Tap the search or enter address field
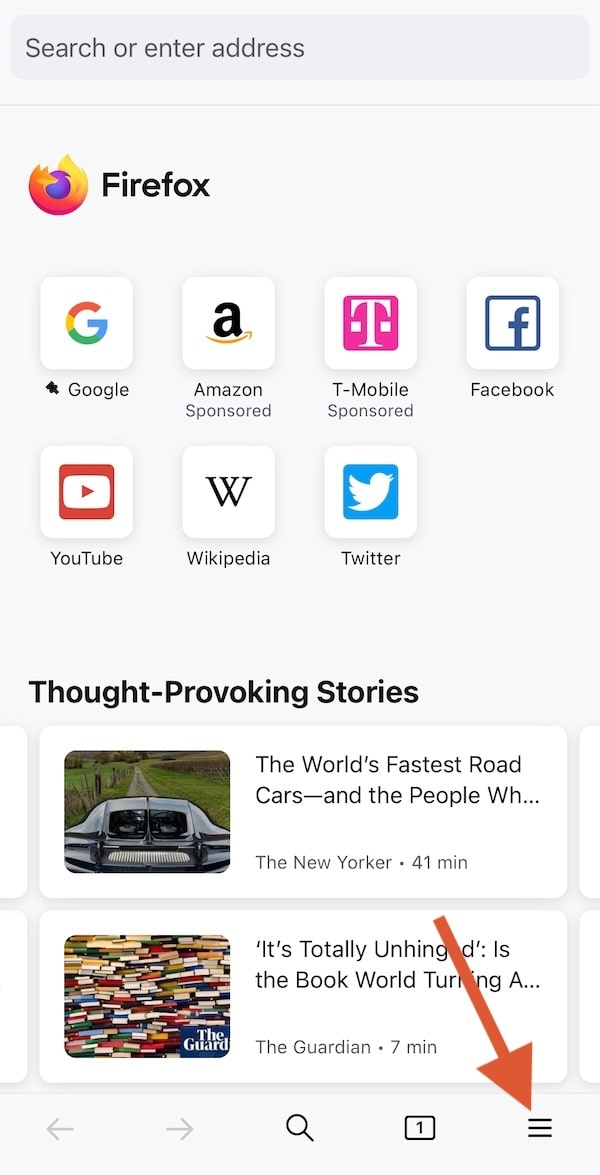600x1175 pixels. coord(300,48)
